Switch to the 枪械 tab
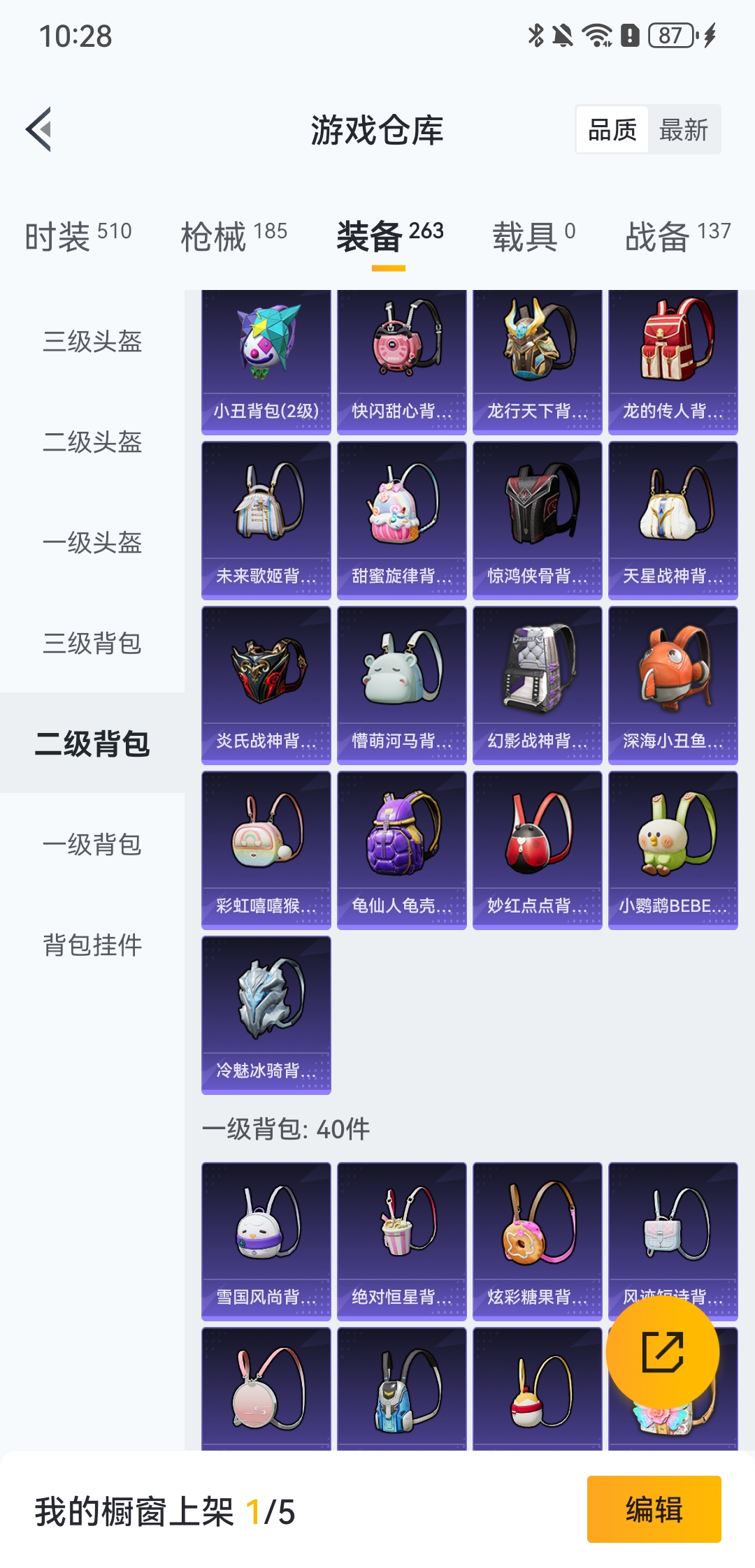The width and height of the screenshot is (755, 1568). tap(233, 235)
